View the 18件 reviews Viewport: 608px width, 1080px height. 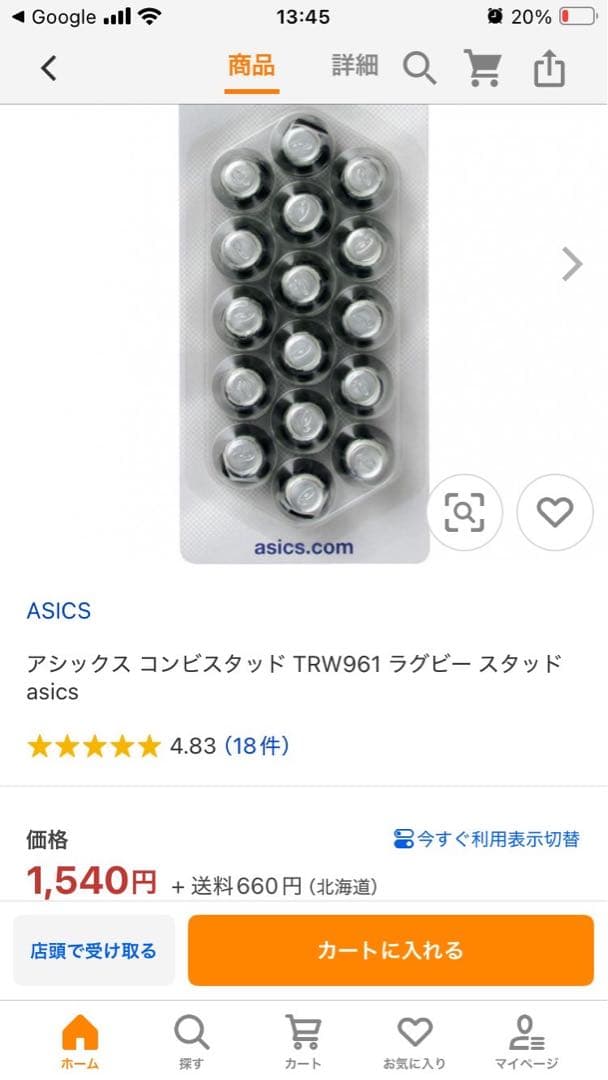click(x=256, y=746)
